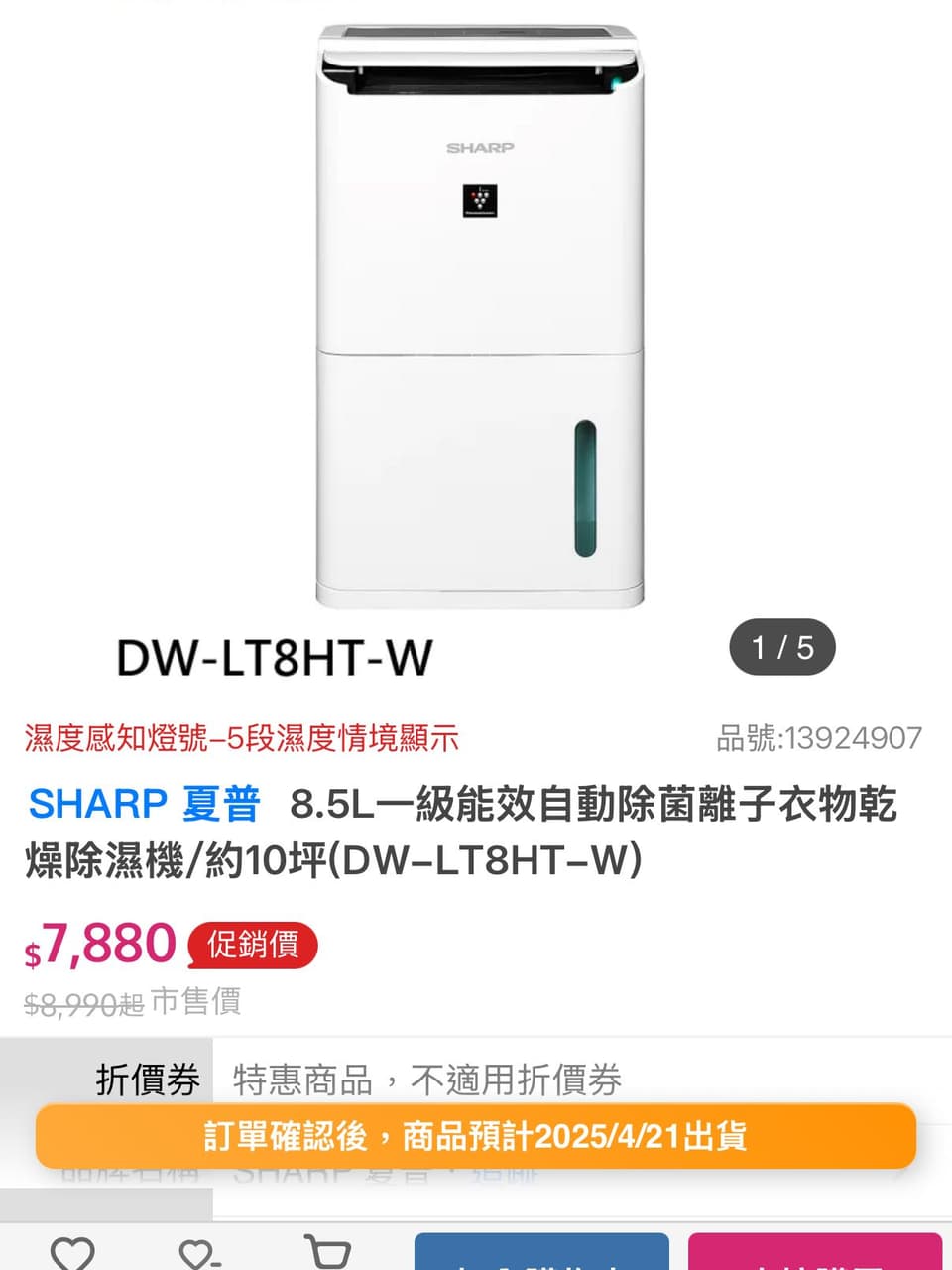
Task: Open the brand name row follow link
Action: [x=504, y=1179]
